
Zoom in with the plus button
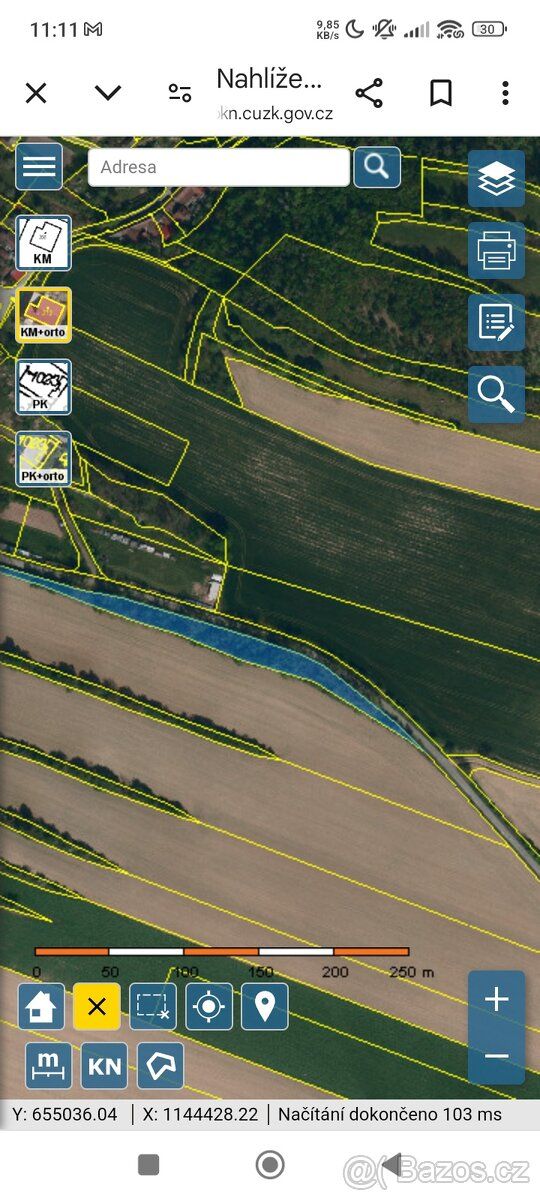(497, 999)
